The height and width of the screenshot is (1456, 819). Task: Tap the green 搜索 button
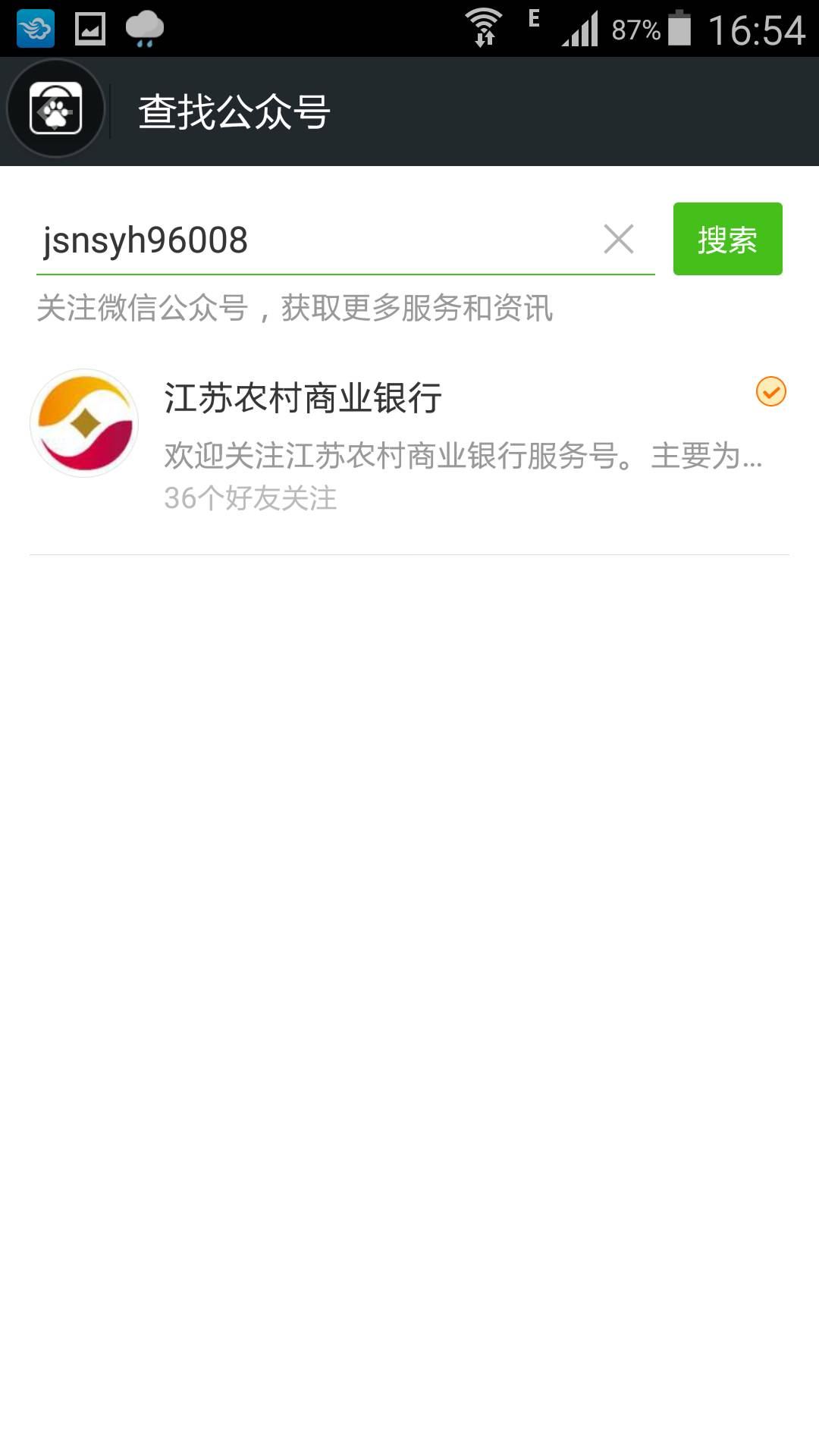coord(727,240)
